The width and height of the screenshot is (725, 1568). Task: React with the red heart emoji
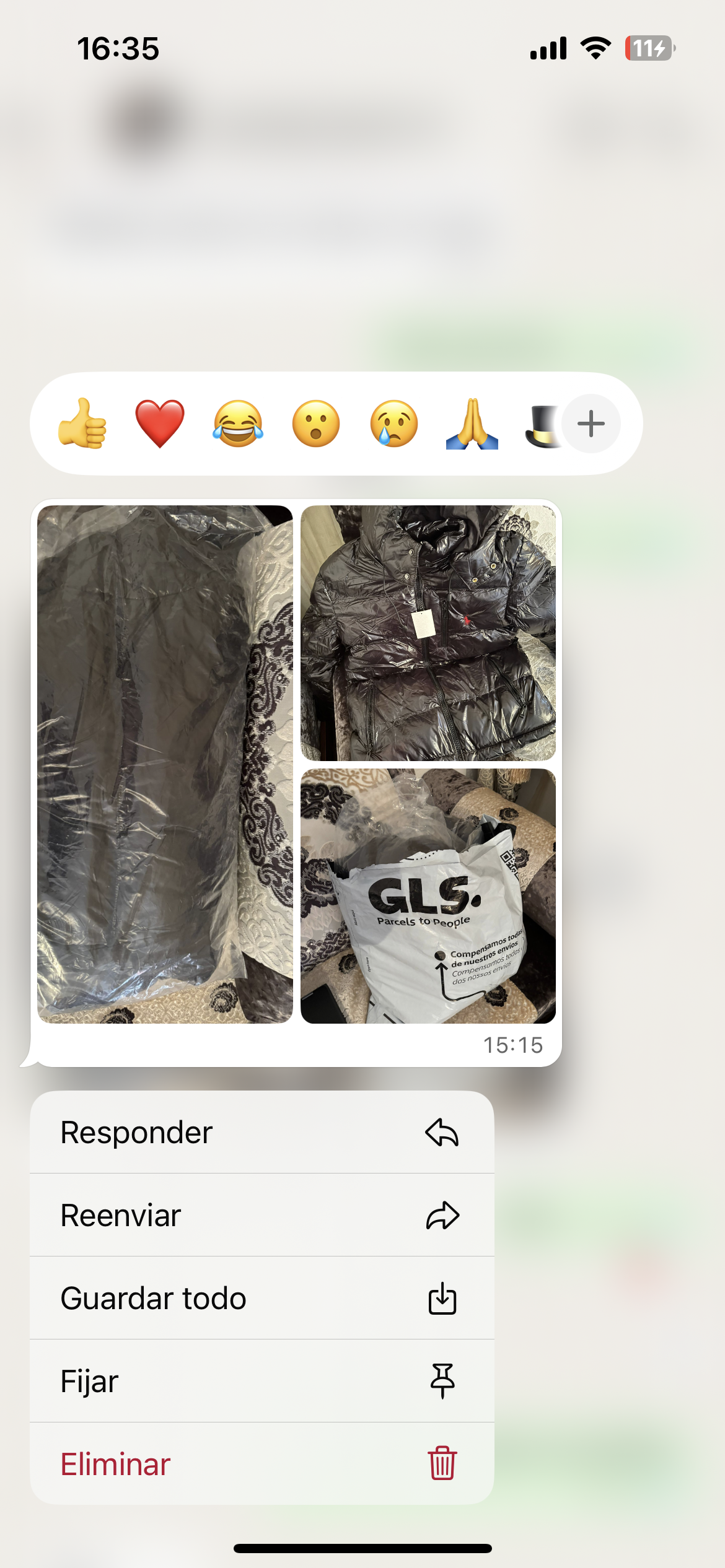(x=160, y=424)
